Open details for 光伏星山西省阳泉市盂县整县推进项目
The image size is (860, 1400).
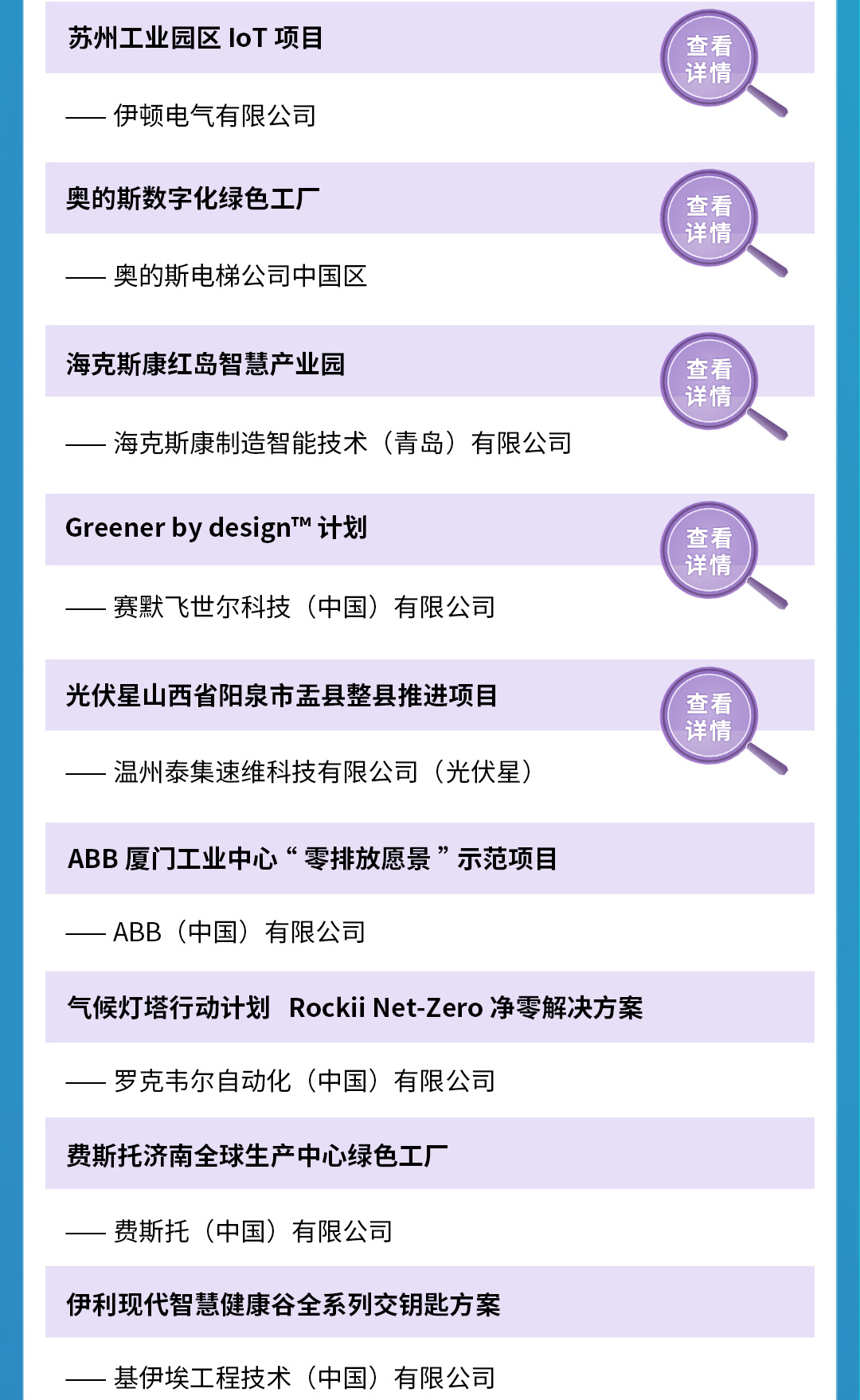(x=709, y=717)
